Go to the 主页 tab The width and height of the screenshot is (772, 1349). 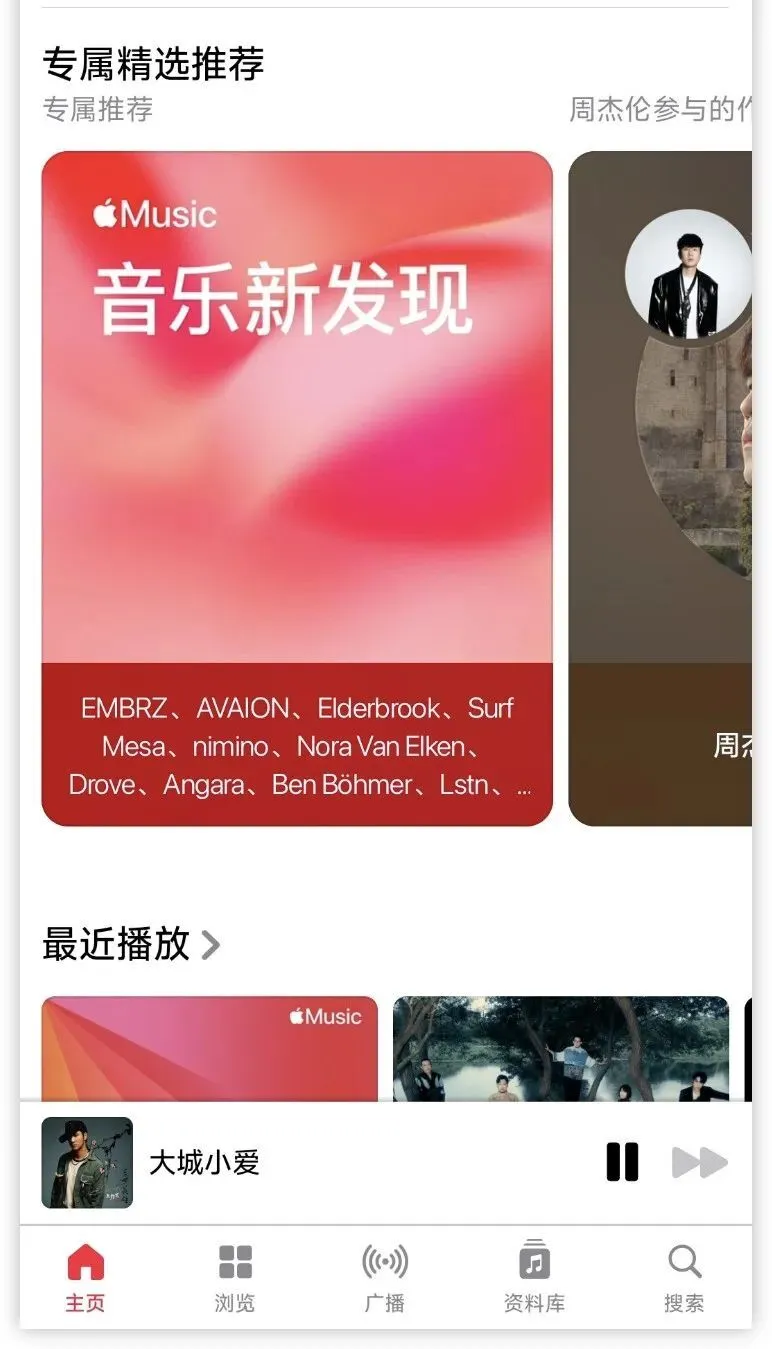pyautogui.click(x=85, y=1277)
